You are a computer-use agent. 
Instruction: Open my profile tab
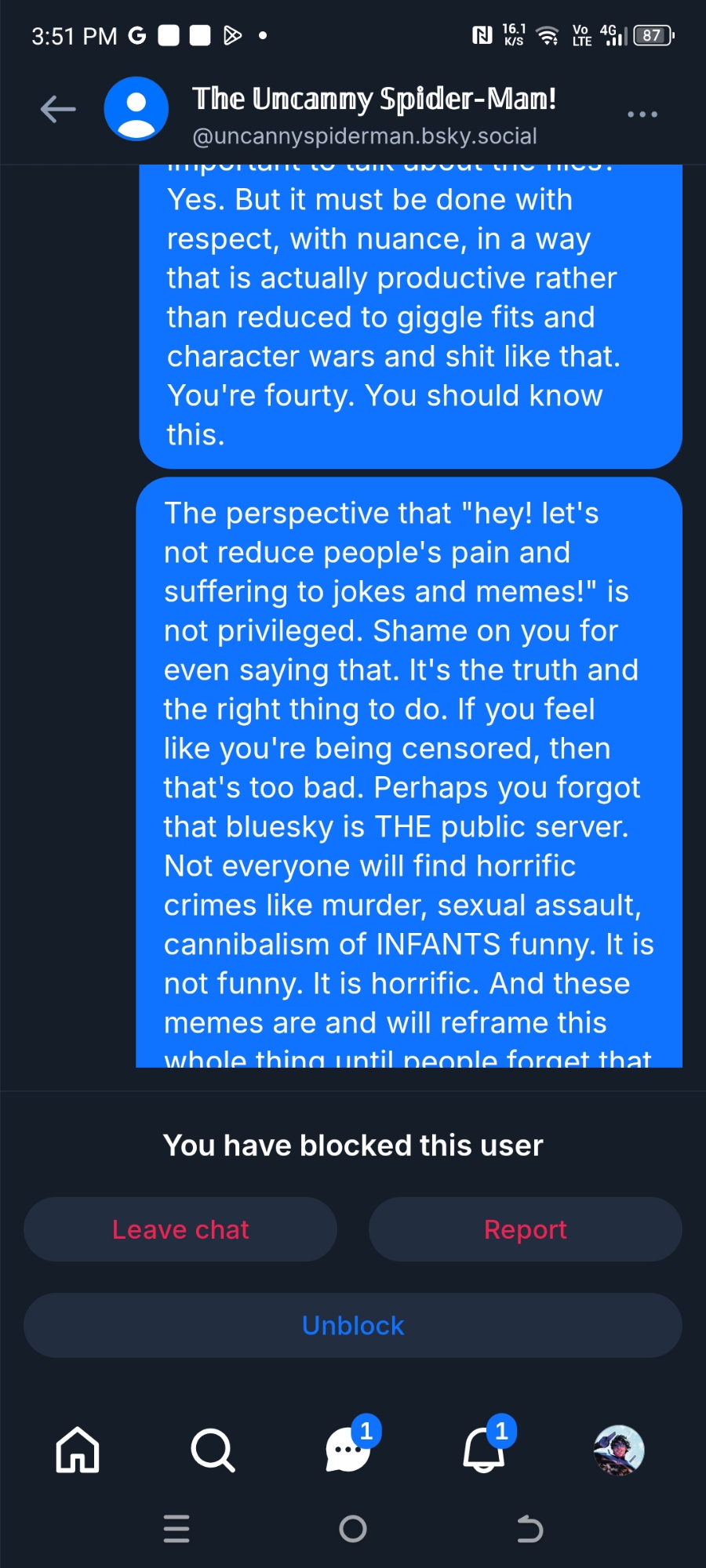619,1450
